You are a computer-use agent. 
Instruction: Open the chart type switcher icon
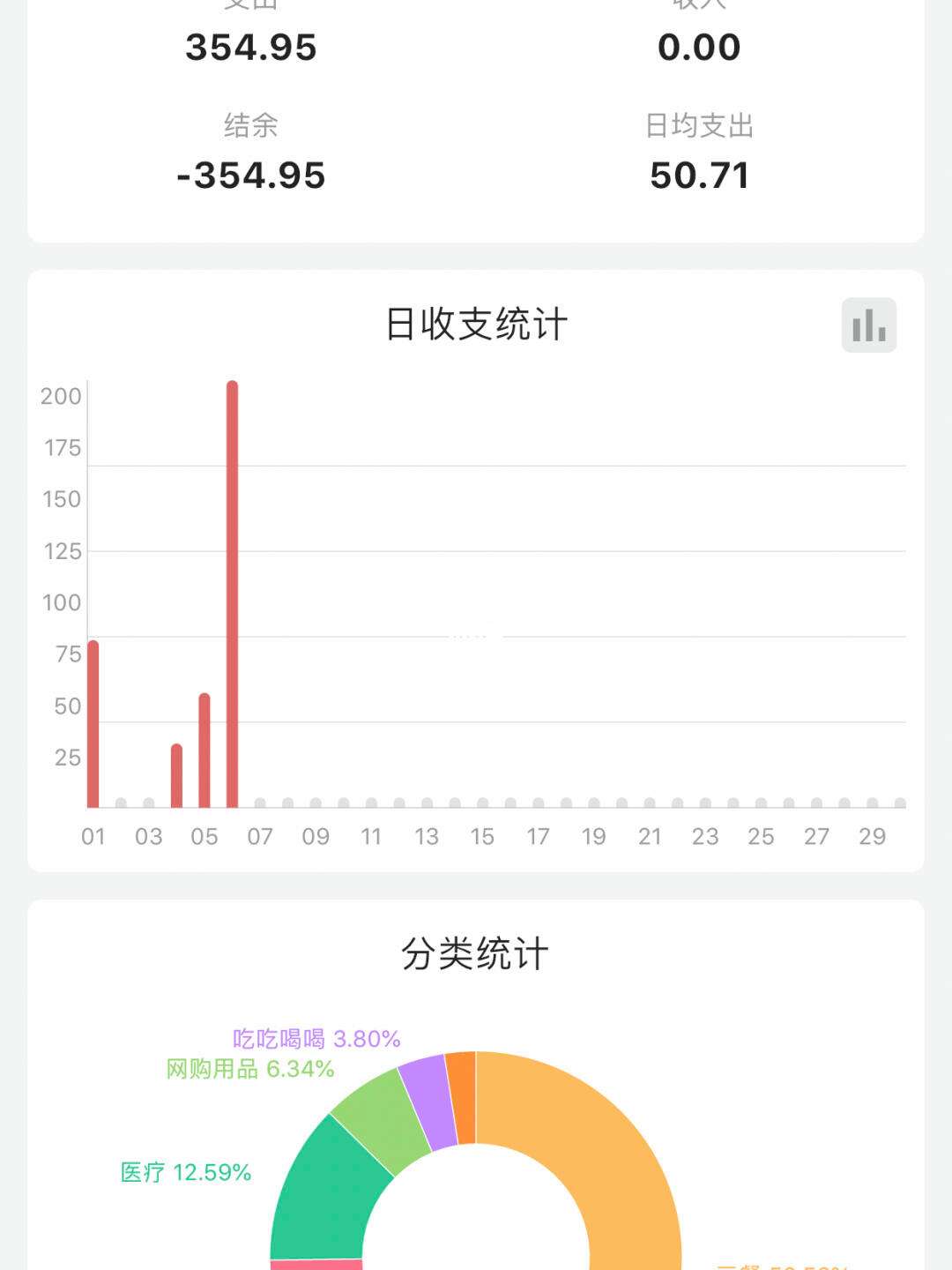tap(868, 327)
